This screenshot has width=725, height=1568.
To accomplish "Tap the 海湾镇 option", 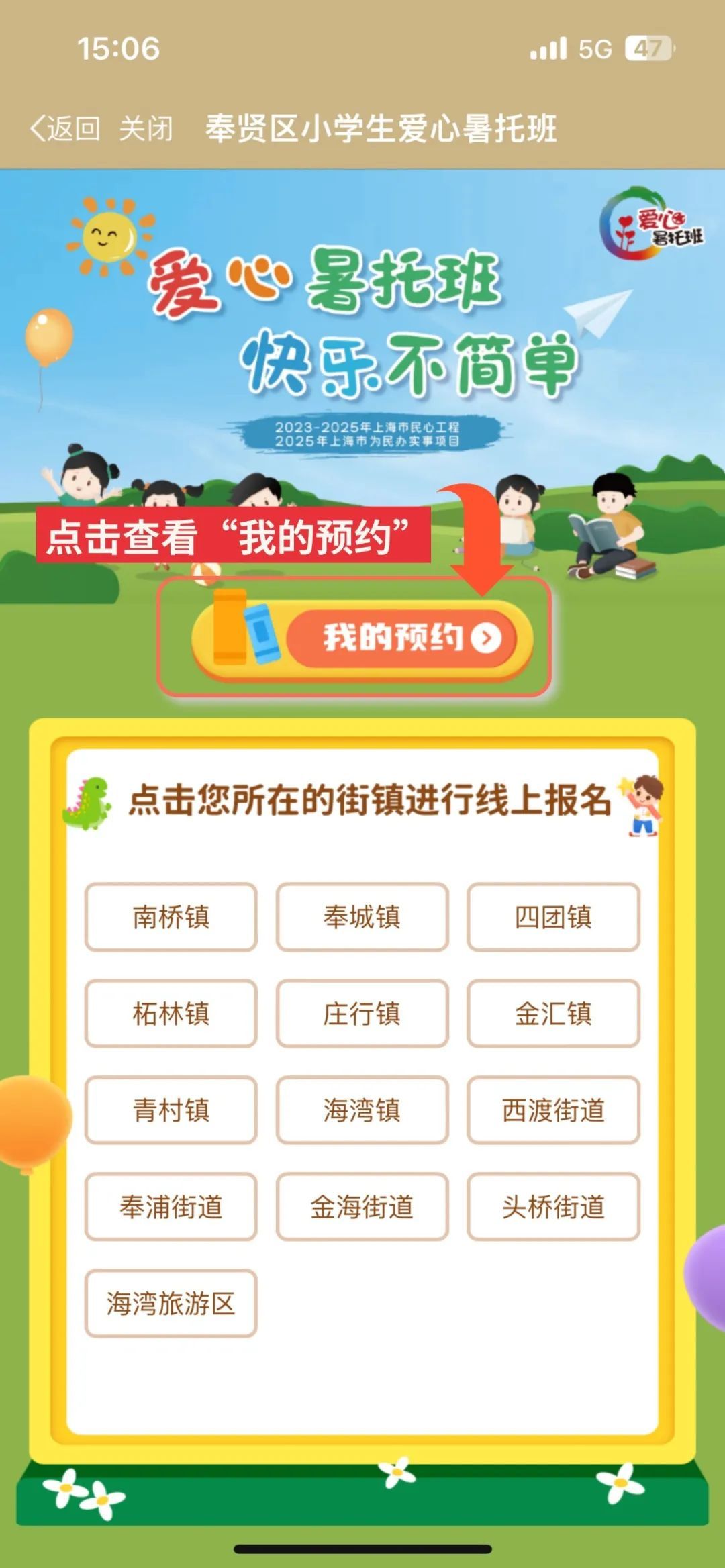I will coord(362,1110).
